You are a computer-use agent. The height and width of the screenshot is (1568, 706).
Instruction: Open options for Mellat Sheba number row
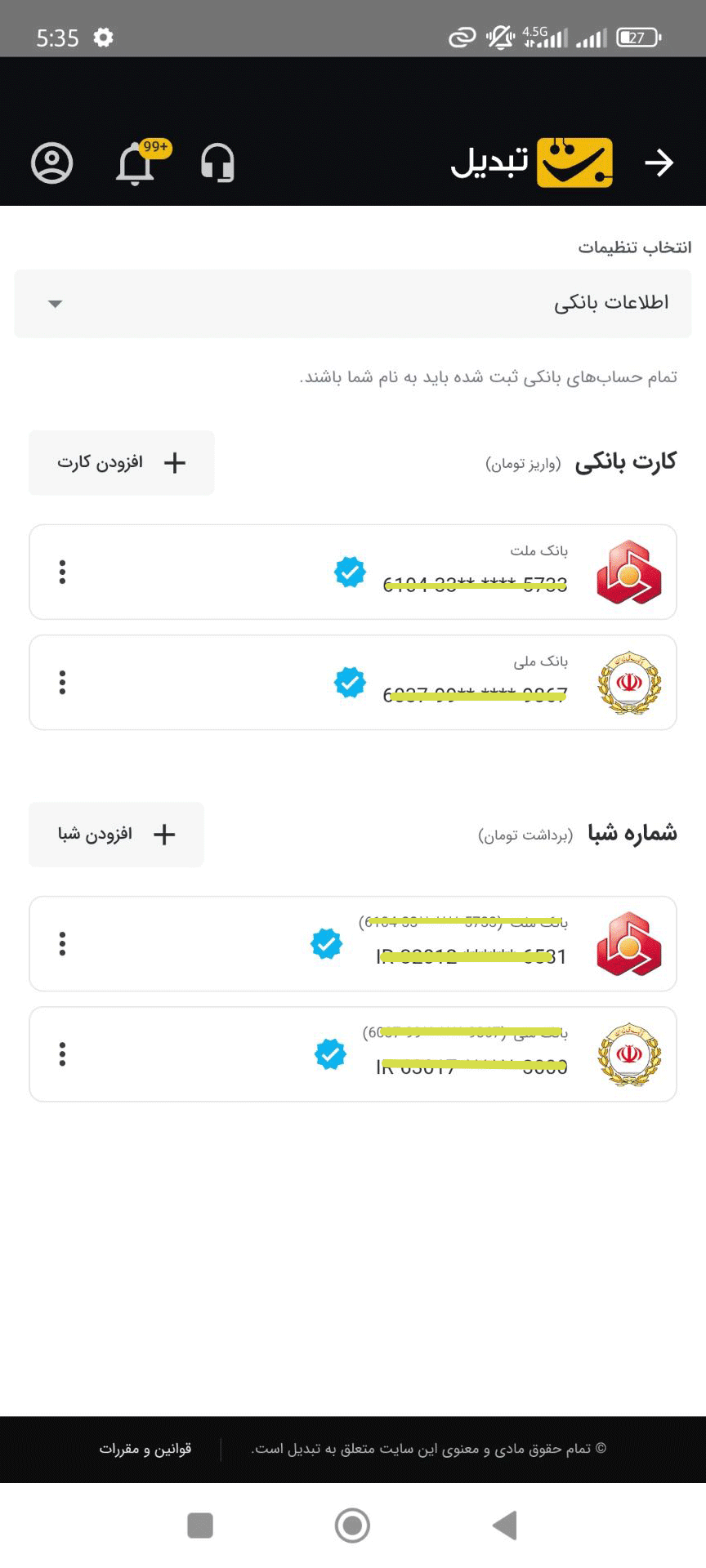pyautogui.click(x=62, y=944)
